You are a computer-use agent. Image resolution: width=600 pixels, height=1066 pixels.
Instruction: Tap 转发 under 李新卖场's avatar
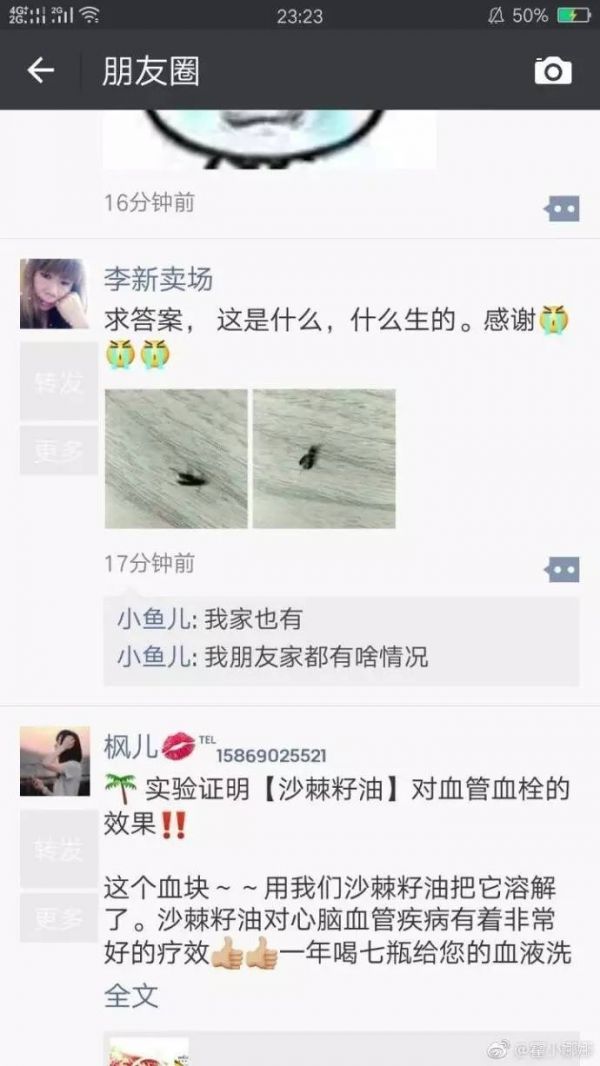[x=59, y=381]
